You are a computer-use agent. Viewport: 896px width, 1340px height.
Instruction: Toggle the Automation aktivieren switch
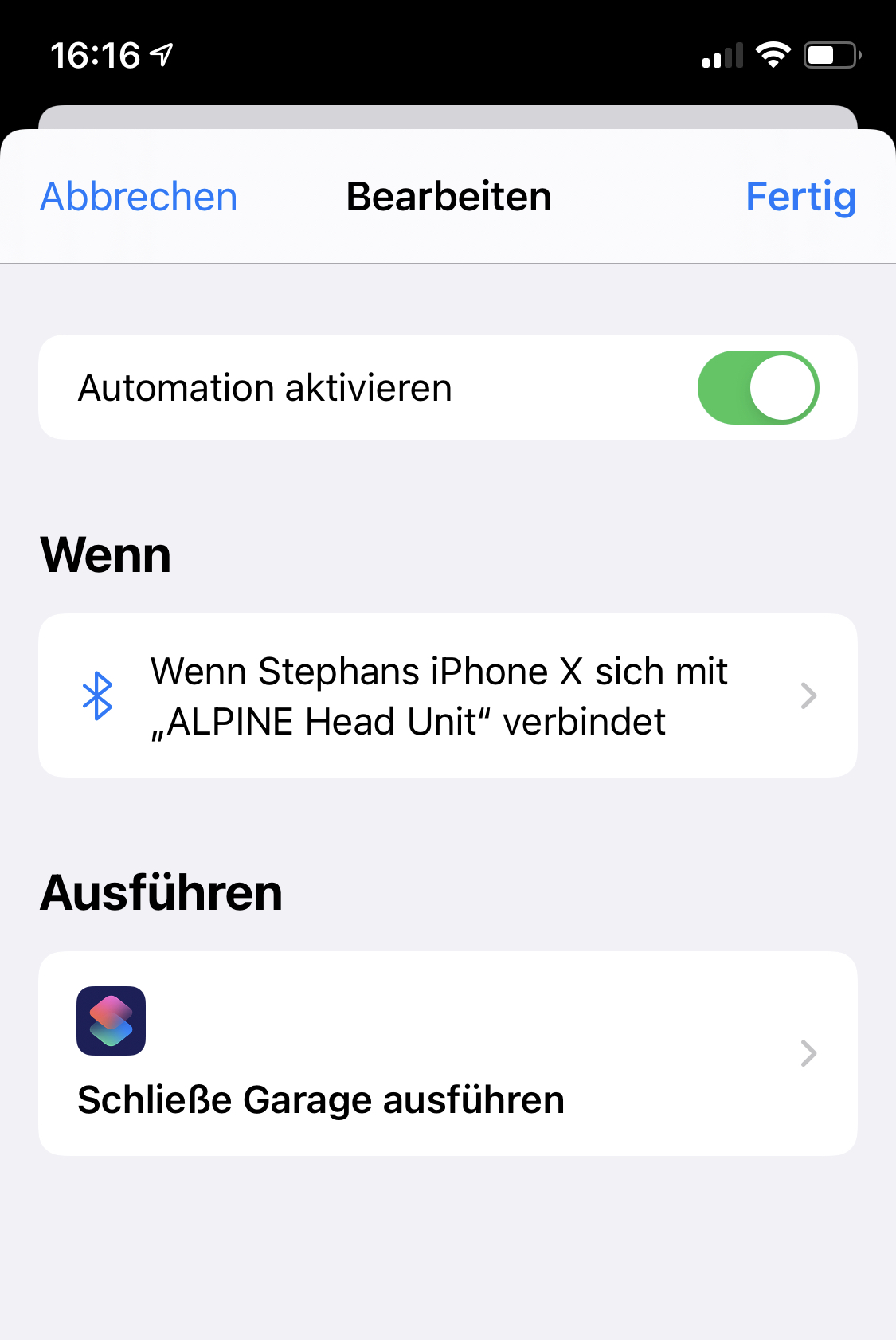click(x=757, y=388)
